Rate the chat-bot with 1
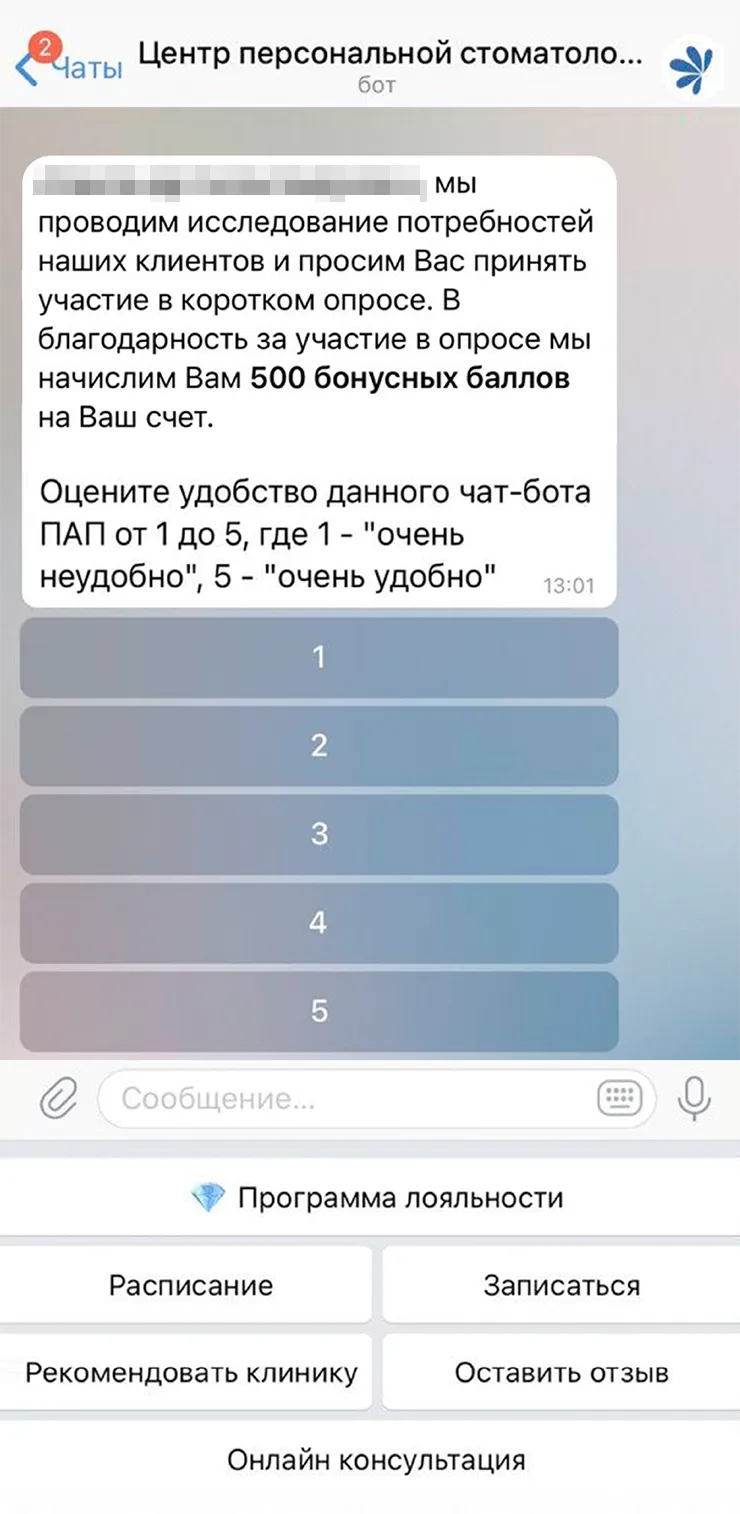 click(x=319, y=657)
